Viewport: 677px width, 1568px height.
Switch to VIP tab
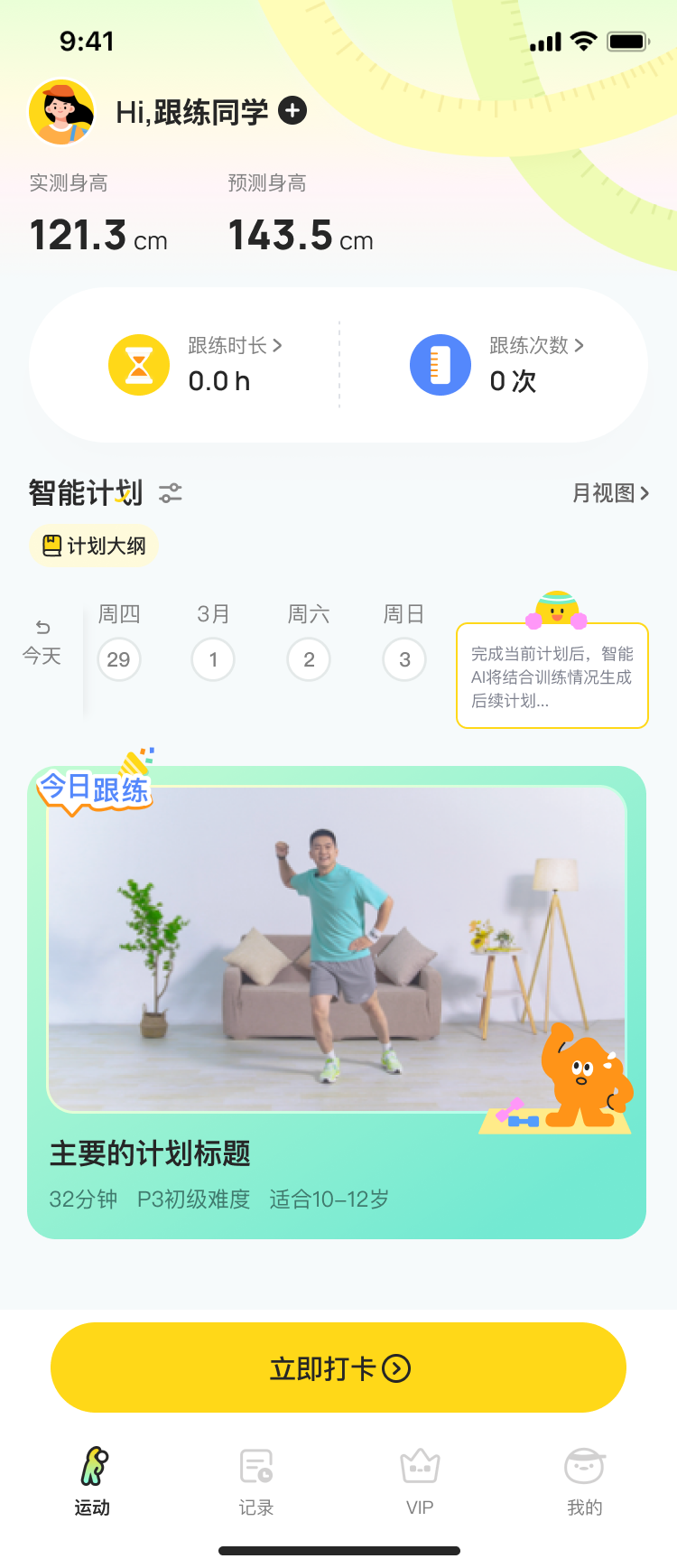pyautogui.click(x=420, y=1481)
